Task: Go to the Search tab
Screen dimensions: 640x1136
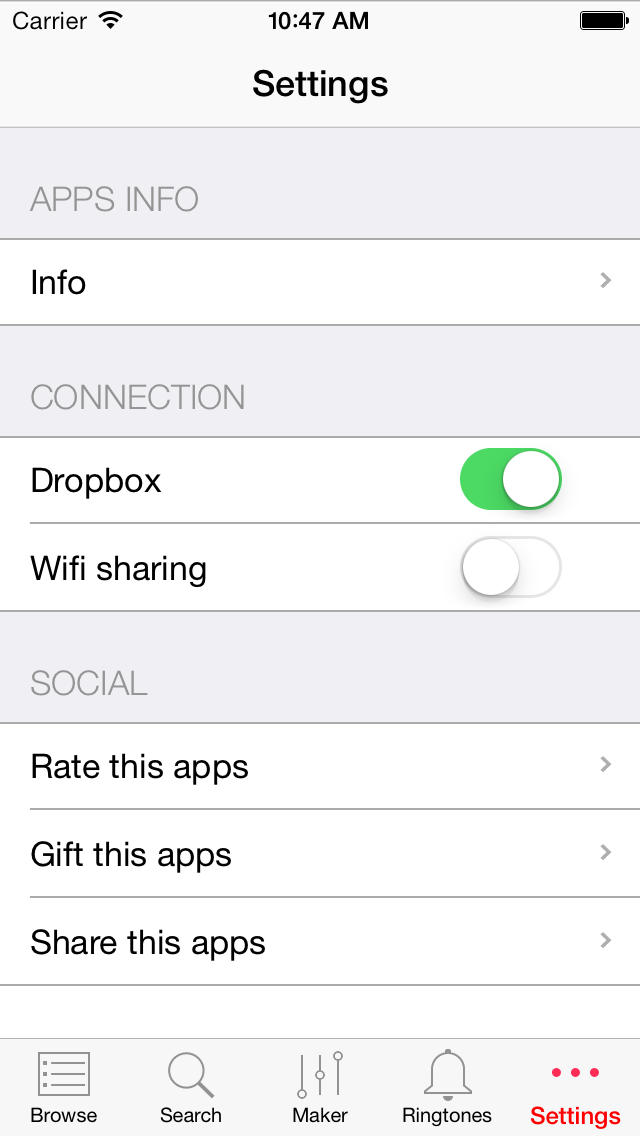Action: click(191, 1087)
